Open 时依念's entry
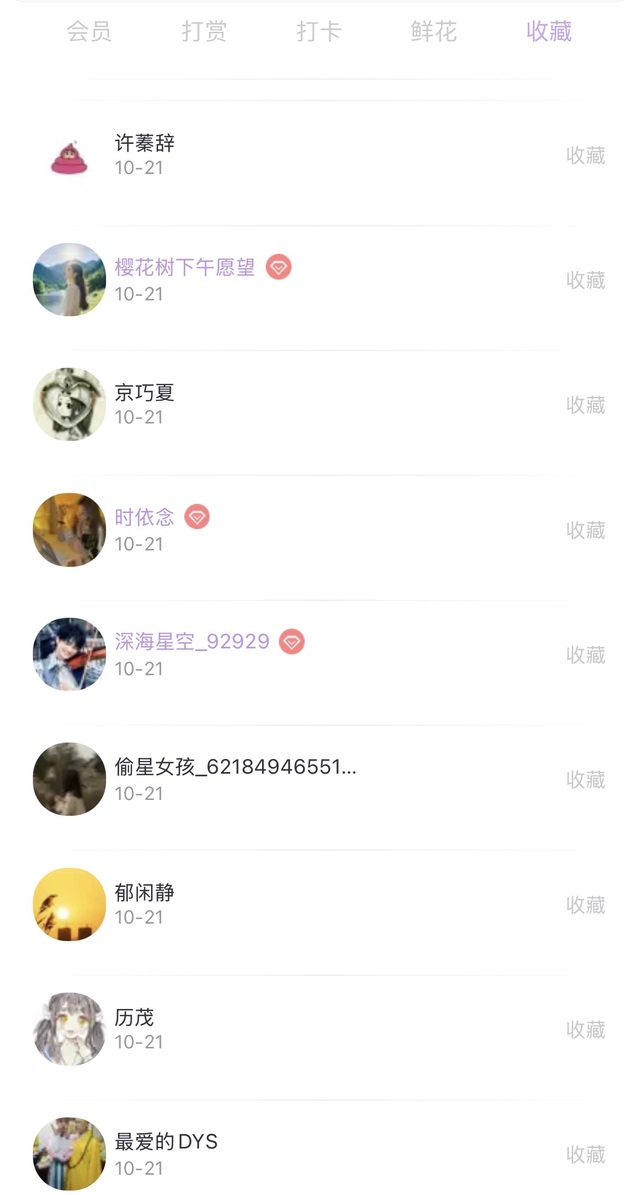This screenshot has height=1195, width=640. [145, 529]
